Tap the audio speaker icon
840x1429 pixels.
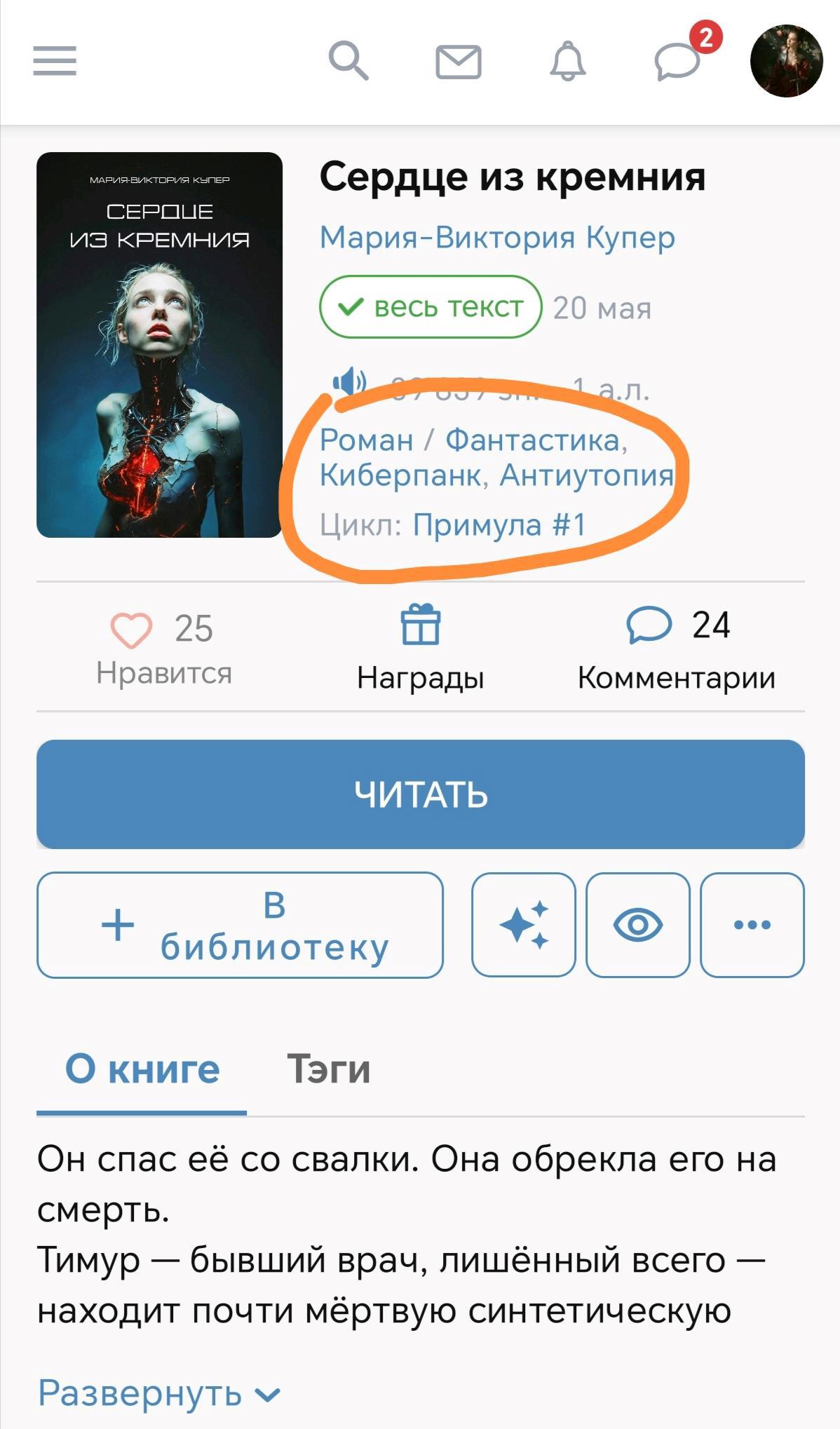(x=349, y=383)
